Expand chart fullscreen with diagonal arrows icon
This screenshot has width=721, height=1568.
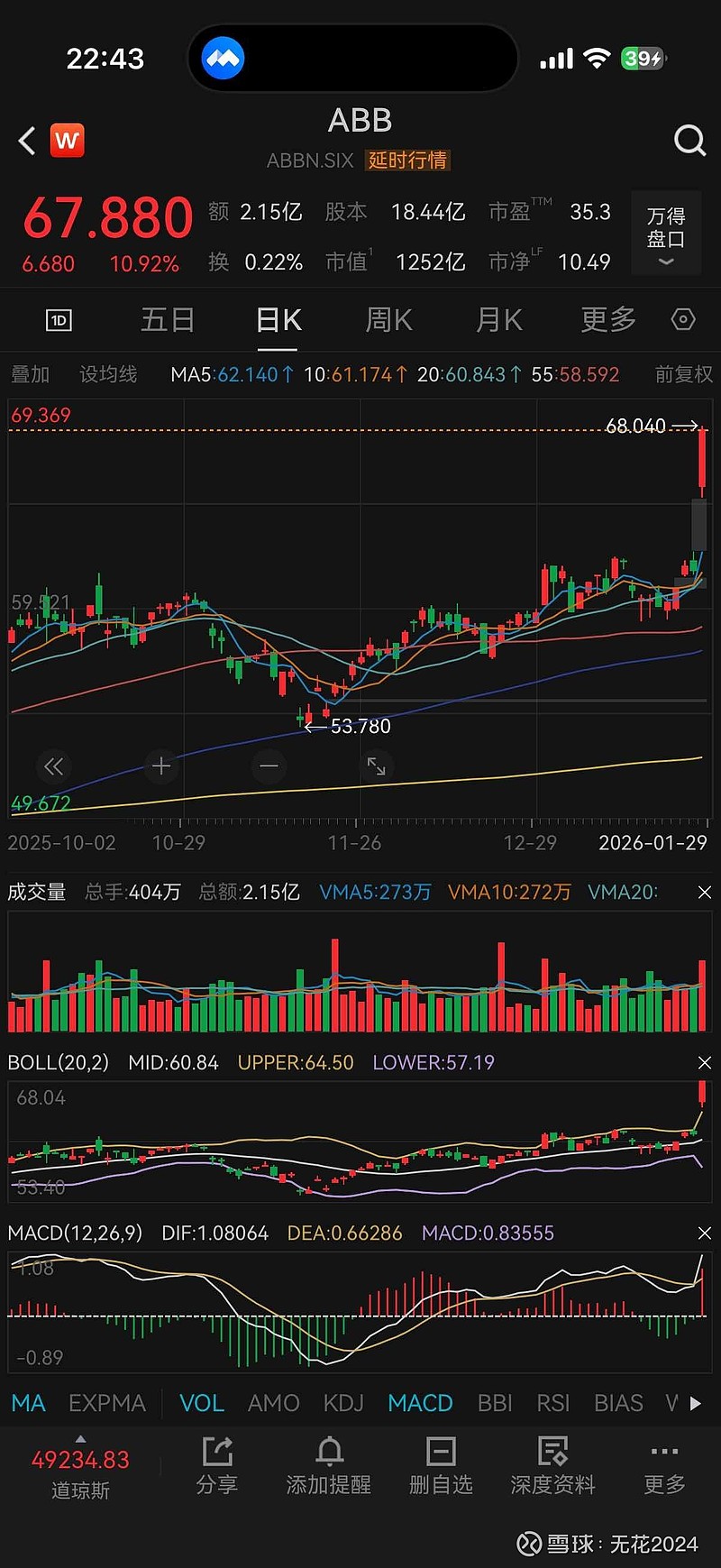pyautogui.click(x=377, y=766)
